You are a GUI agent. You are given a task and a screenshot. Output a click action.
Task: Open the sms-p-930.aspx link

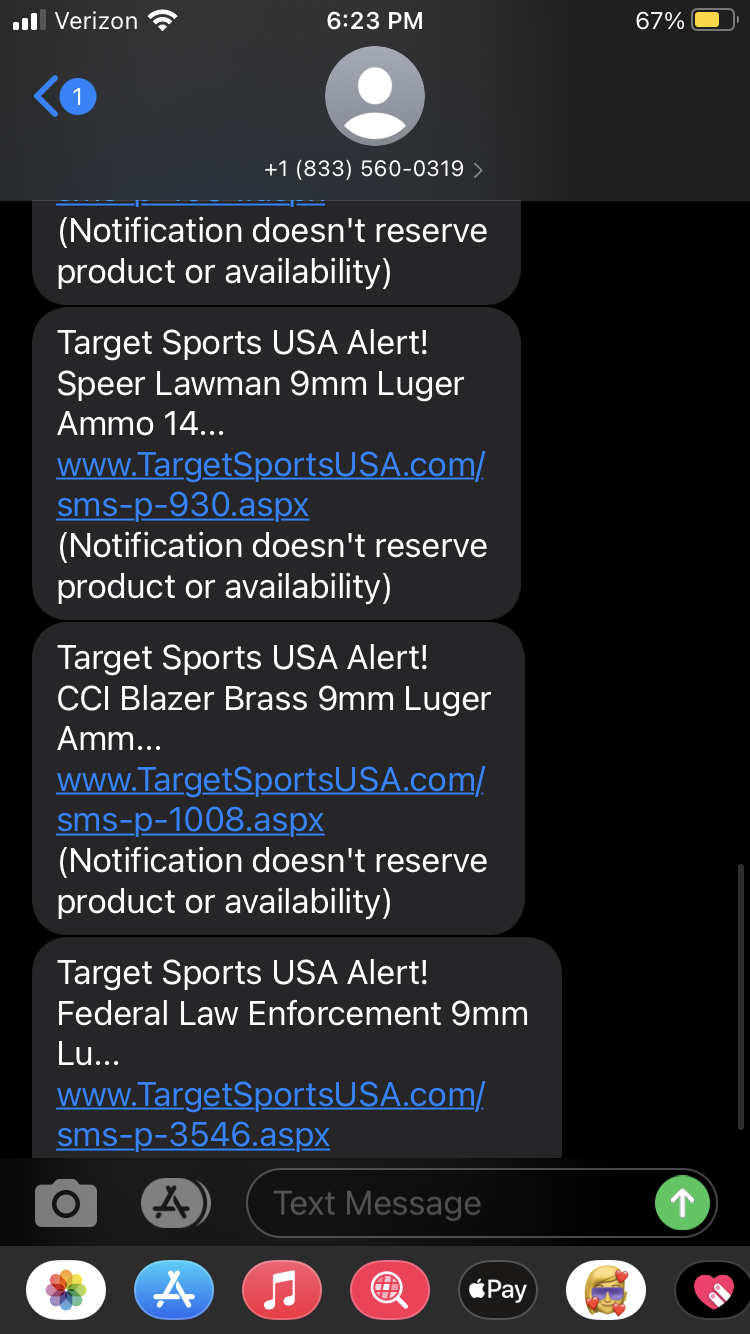coord(270,485)
